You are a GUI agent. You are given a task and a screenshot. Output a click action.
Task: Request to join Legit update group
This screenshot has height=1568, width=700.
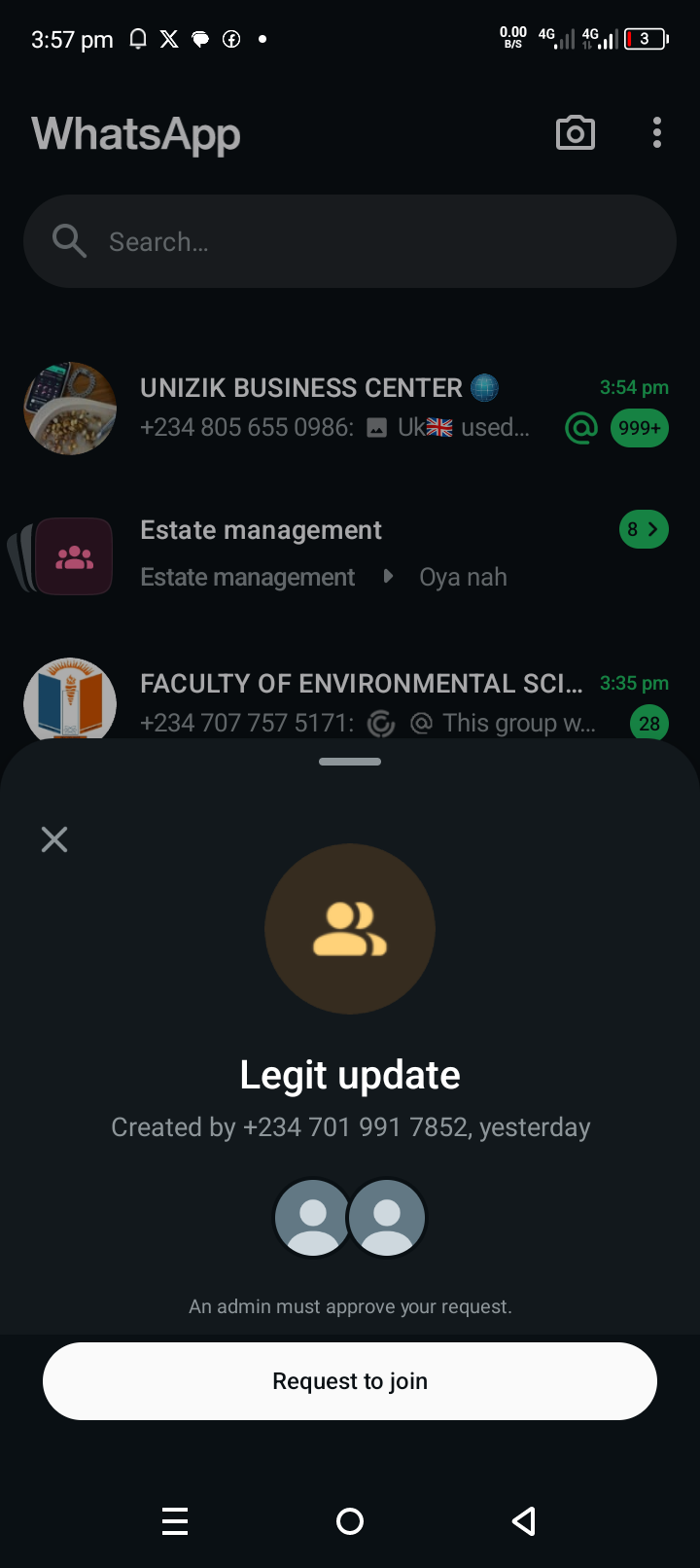point(350,1381)
